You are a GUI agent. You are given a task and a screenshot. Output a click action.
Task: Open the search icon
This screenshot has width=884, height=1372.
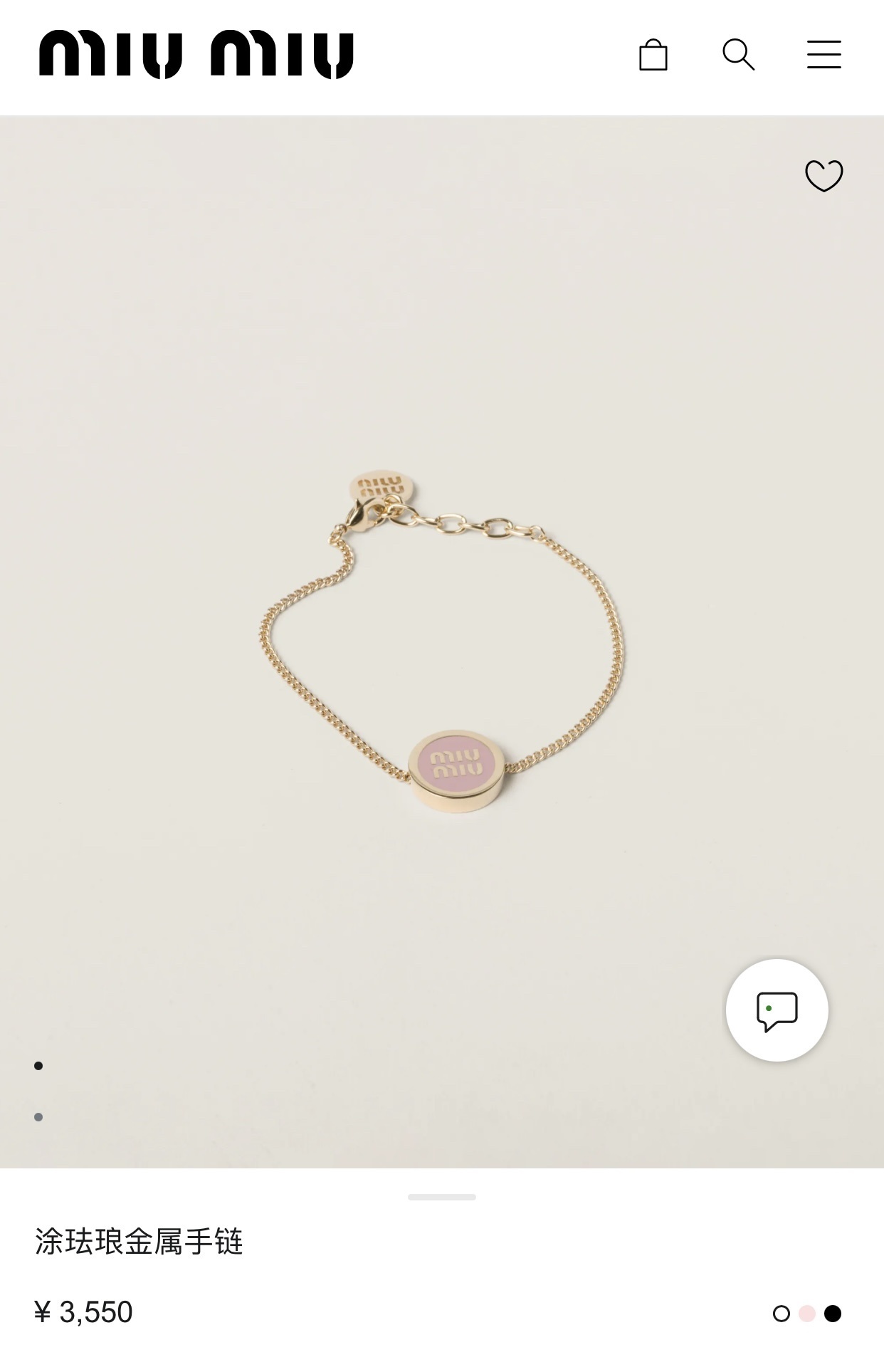point(738,55)
